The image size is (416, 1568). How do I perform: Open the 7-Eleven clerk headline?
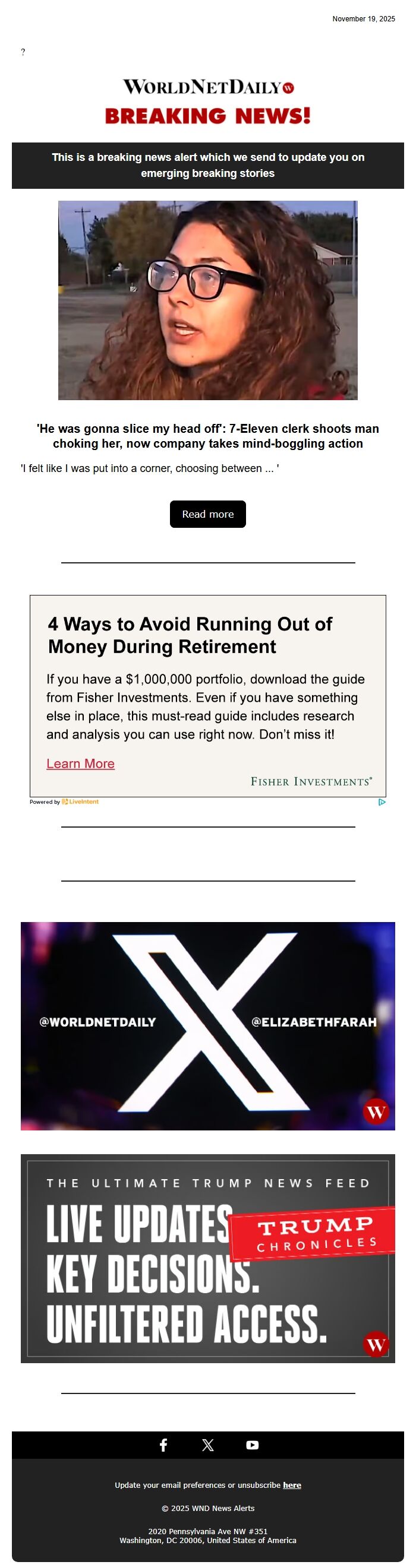point(207,436)
